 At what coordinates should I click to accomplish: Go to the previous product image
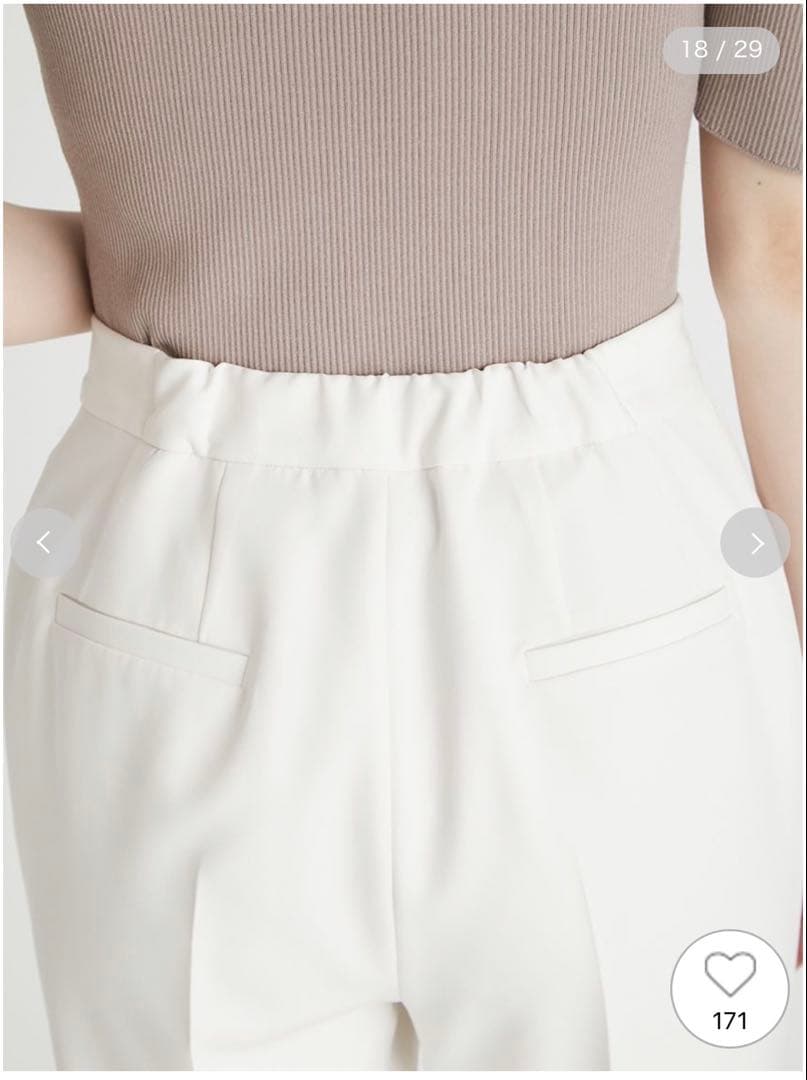pos(45,542)
